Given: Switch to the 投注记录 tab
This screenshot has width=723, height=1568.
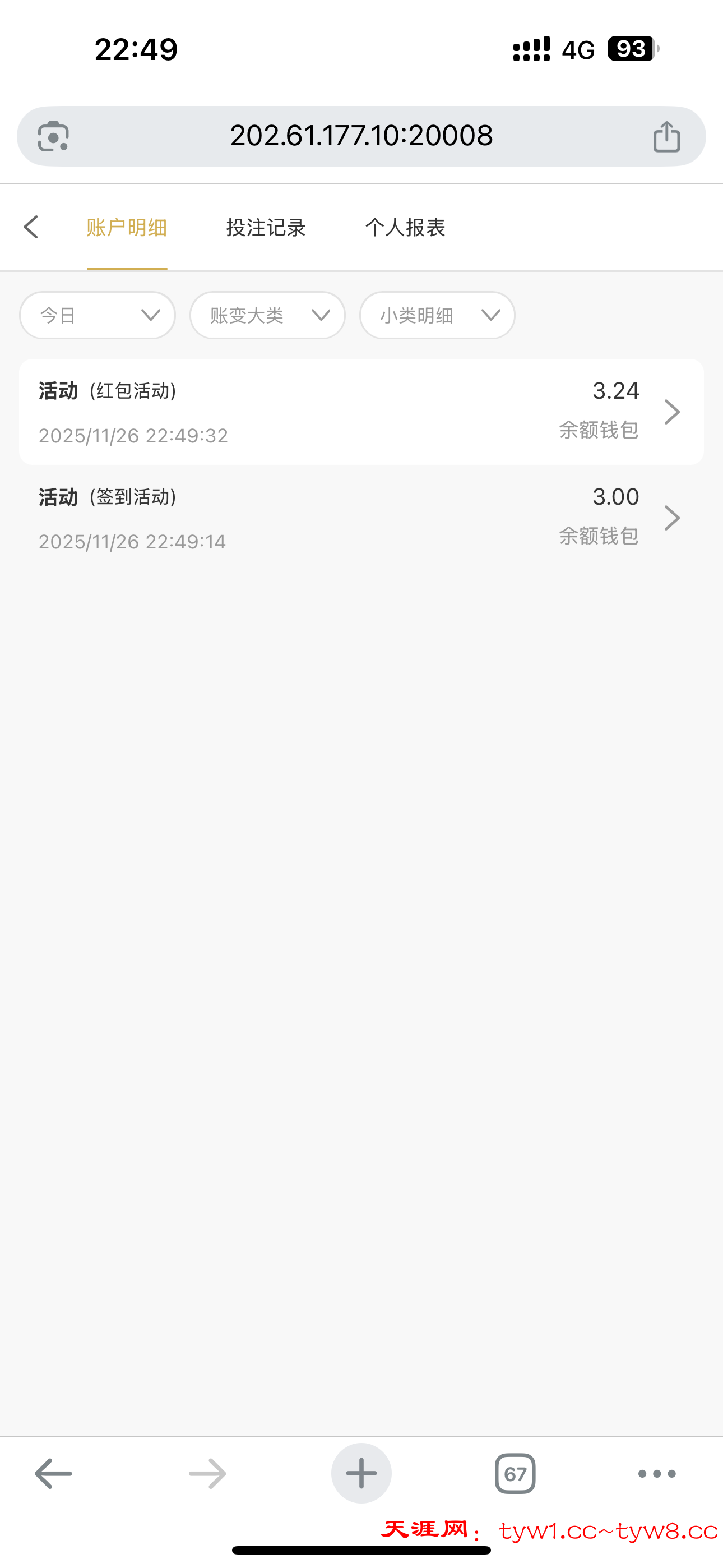Looking at the screenshot, I should tap(265, 228).
